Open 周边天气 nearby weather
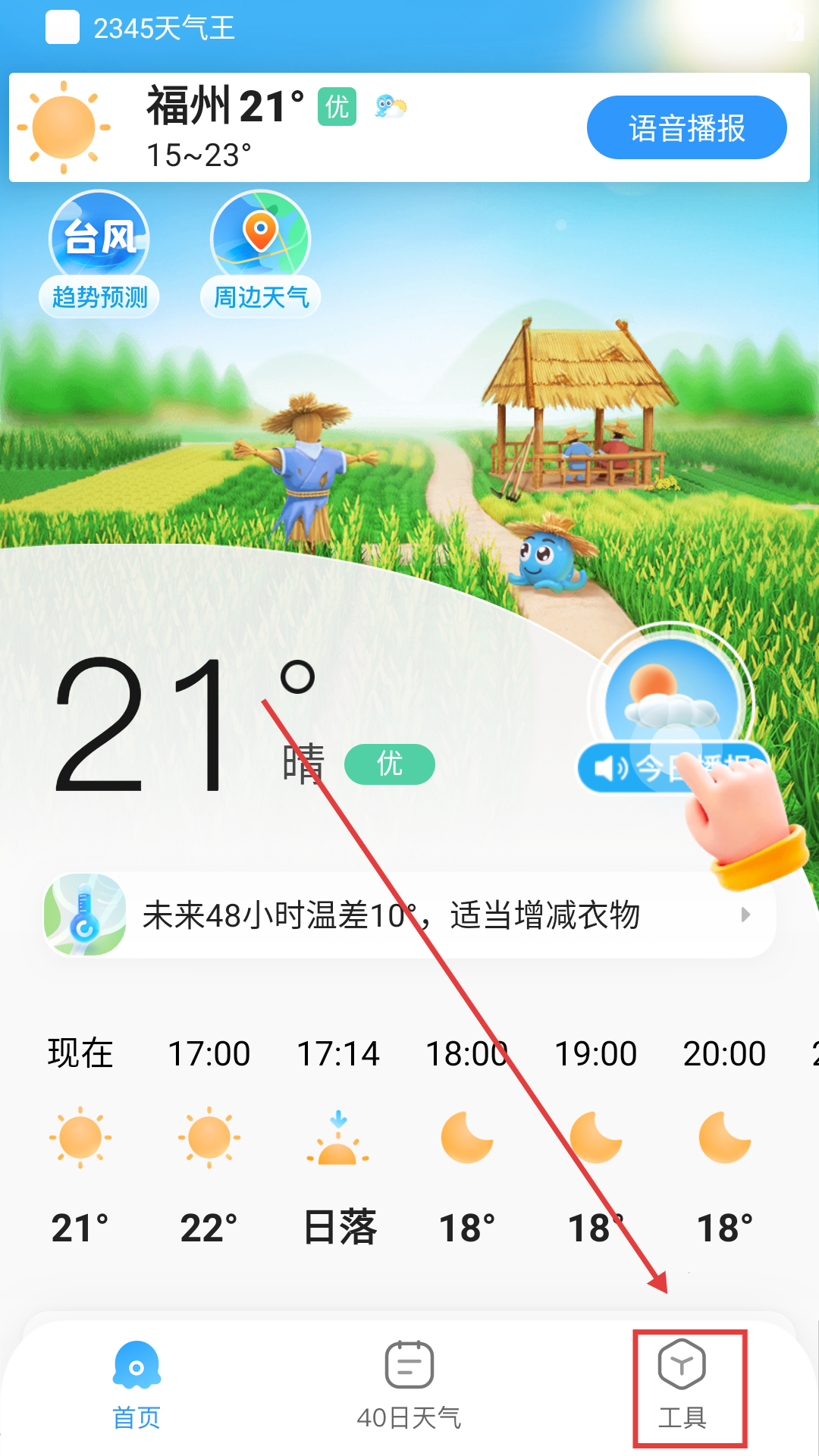This screenshot has width=819, height=1456. (260, 254)
